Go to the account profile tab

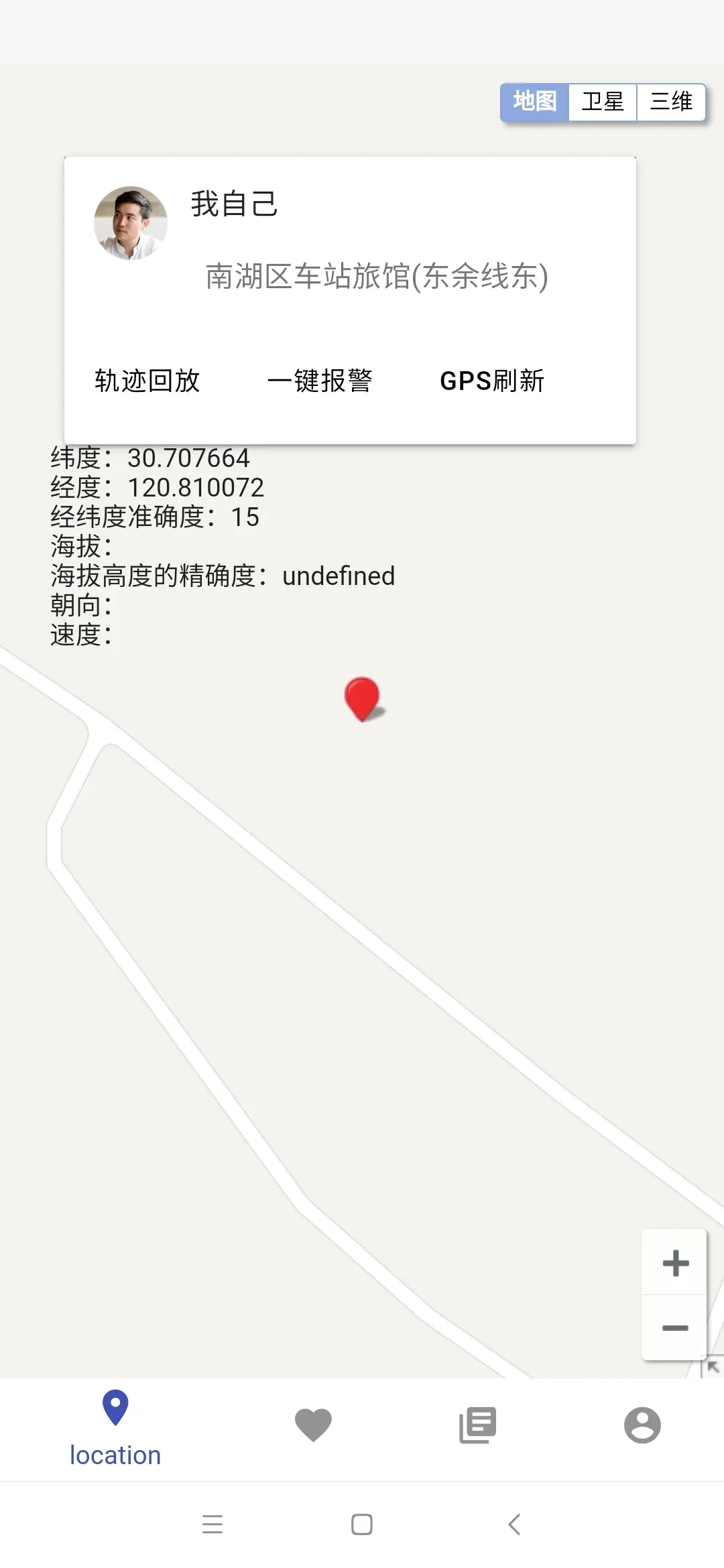[642, 1425]
